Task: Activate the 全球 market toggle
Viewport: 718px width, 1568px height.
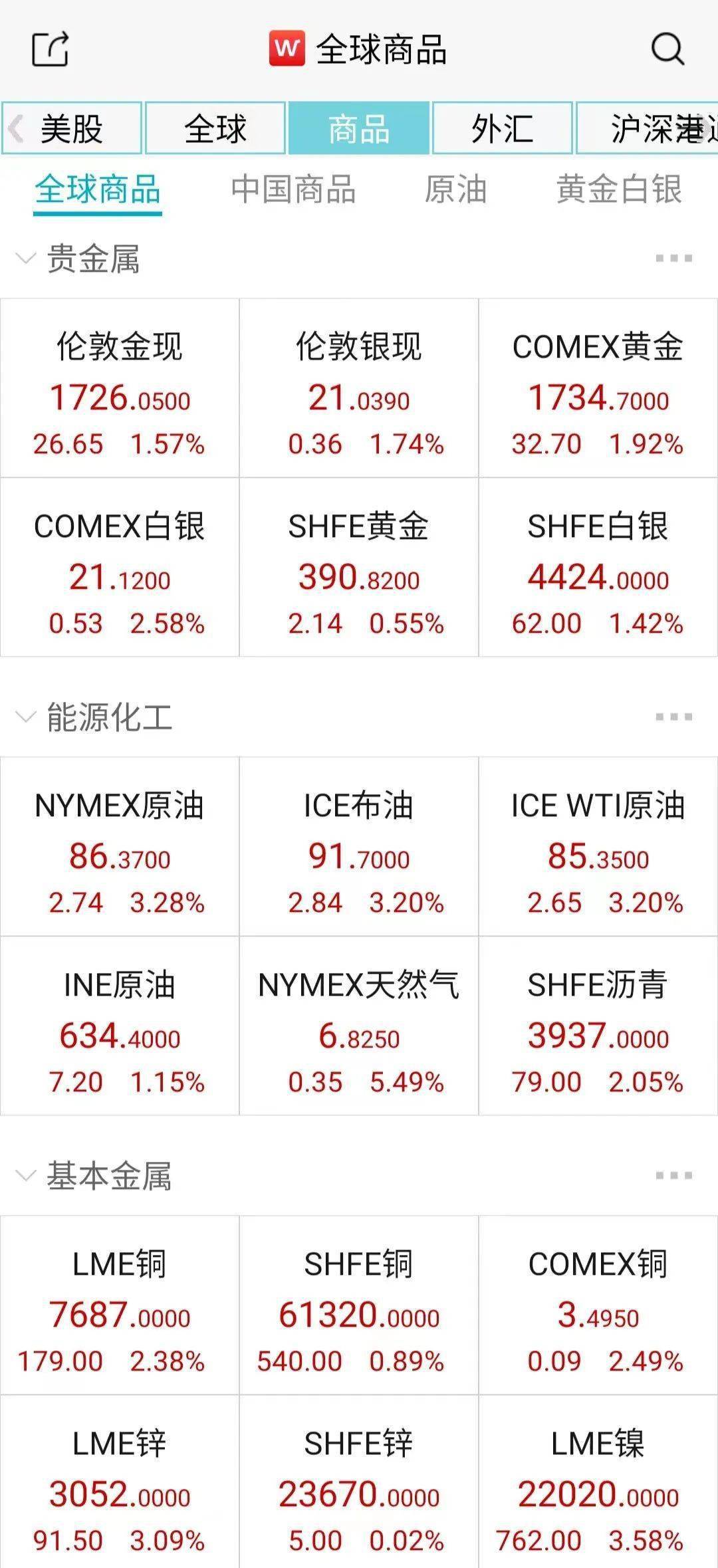Action: click(214, 128)
